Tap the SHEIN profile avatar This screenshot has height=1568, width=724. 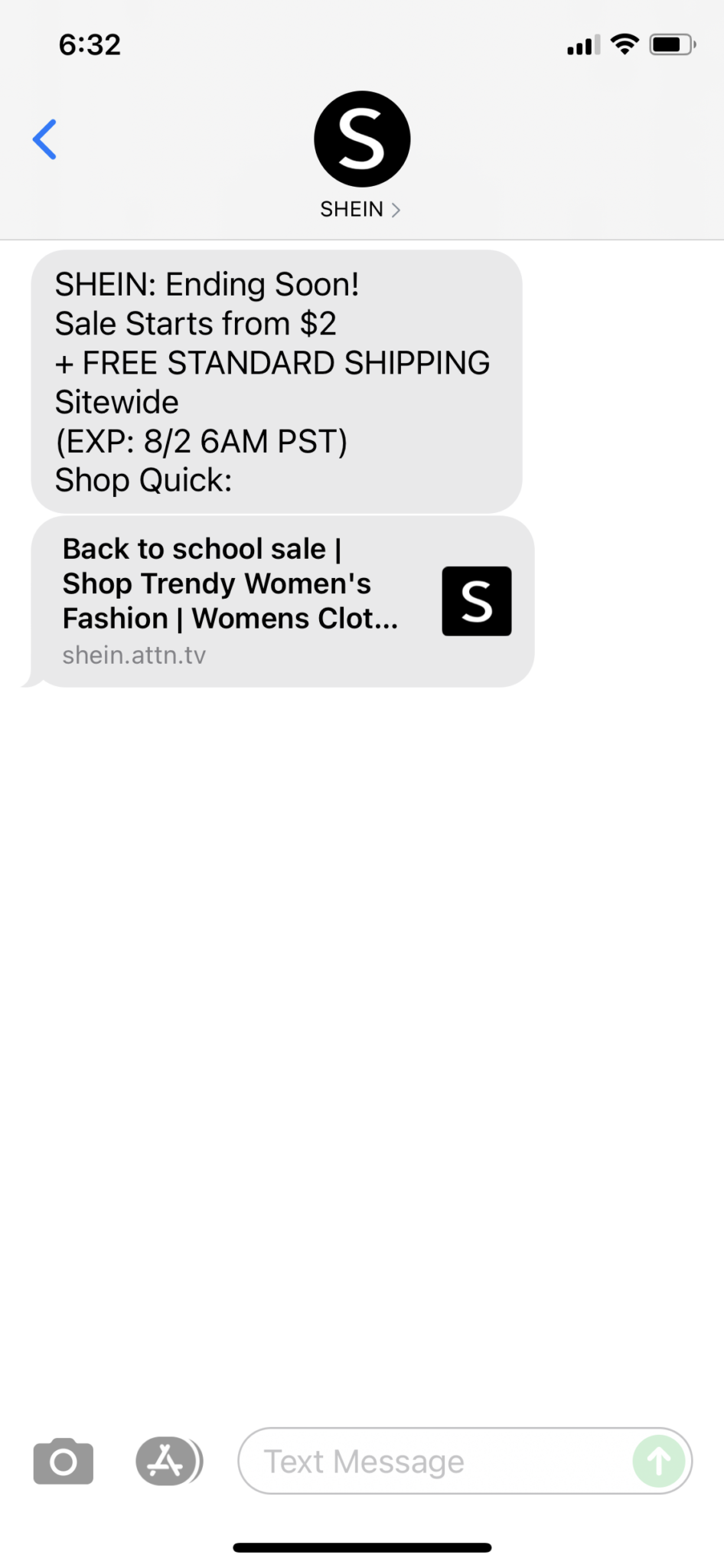click(x=361, y=138)
